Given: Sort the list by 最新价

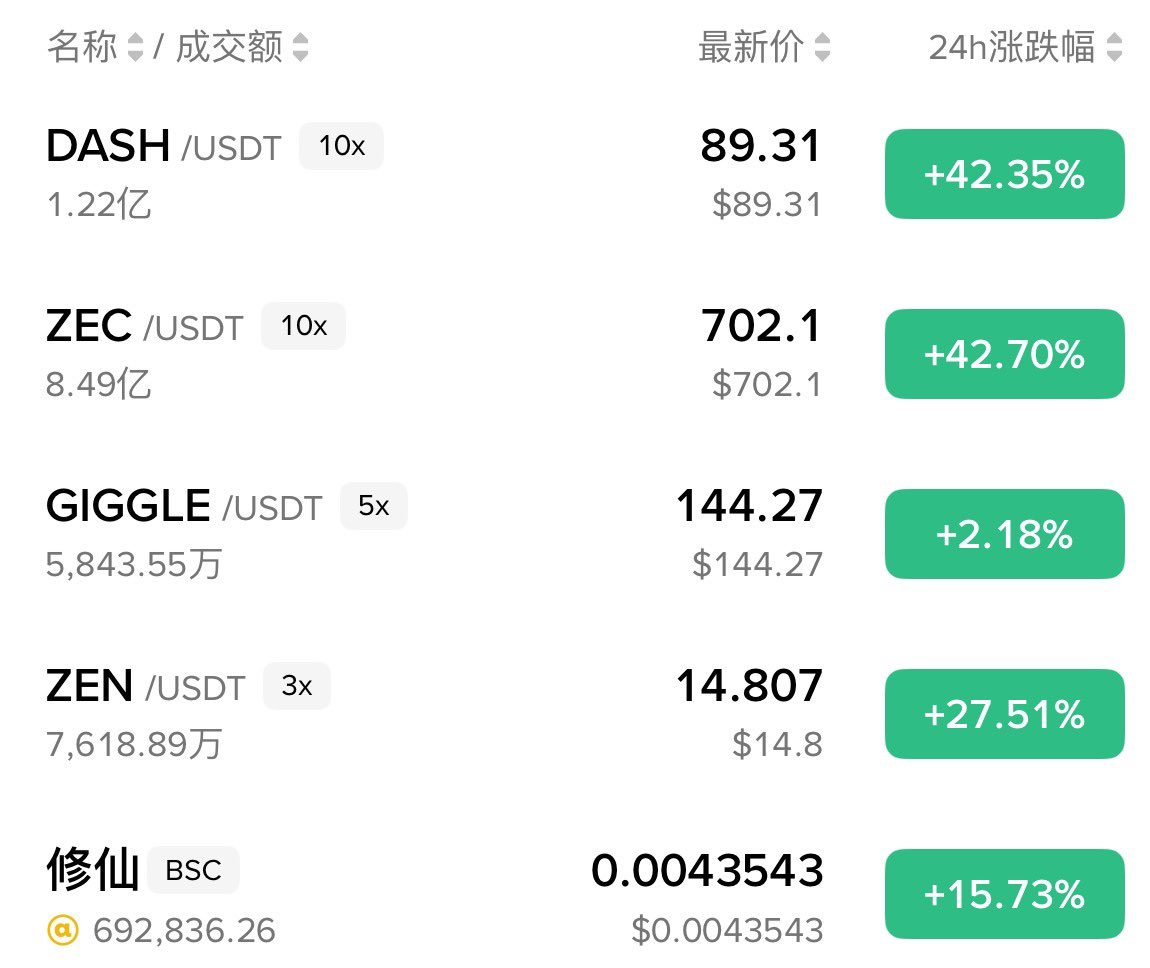Looking at the screenshot, I should point(764,47).
